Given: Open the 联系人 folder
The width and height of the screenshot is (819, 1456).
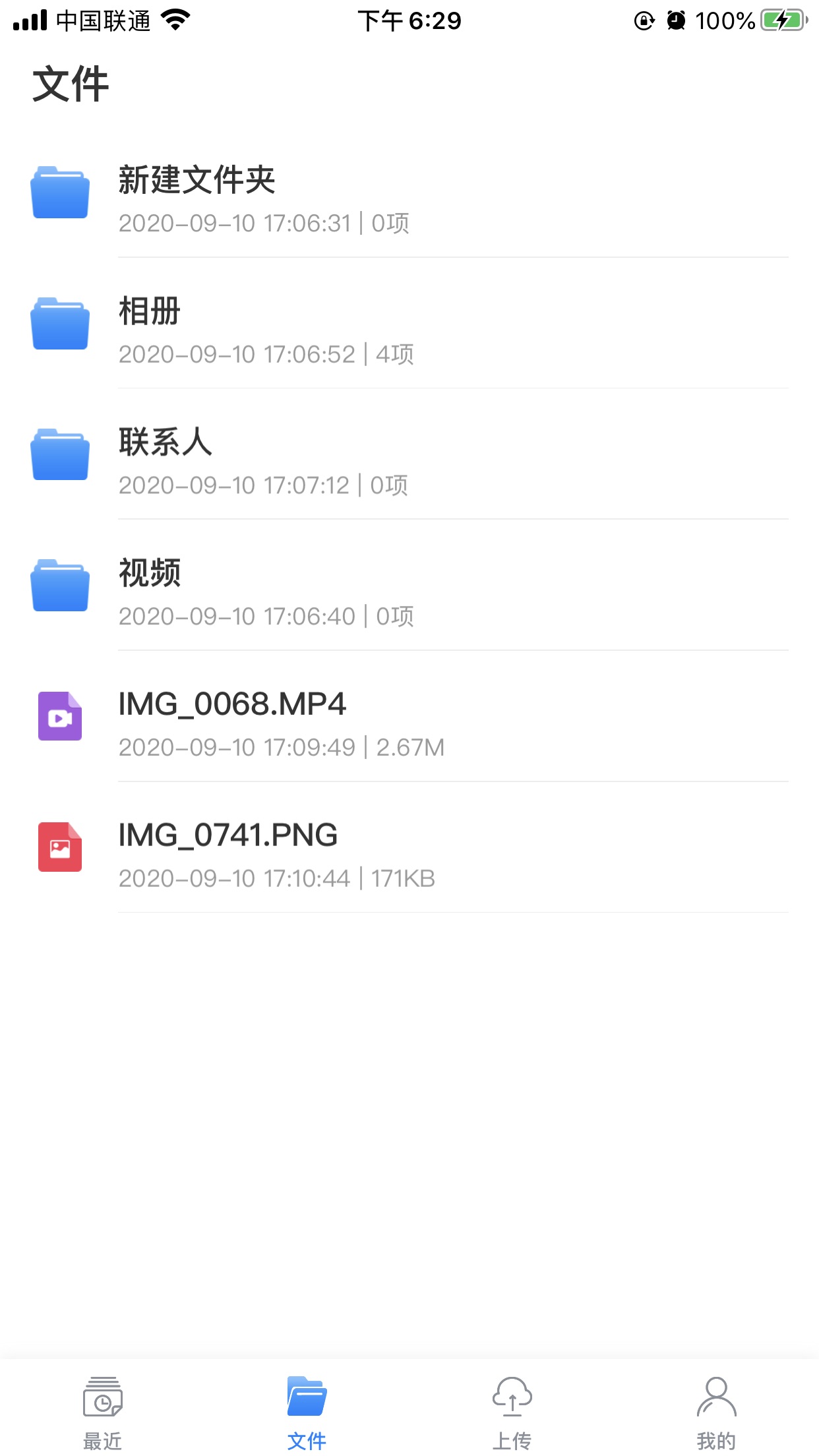Looking at the screenshot, I should 409,454.
